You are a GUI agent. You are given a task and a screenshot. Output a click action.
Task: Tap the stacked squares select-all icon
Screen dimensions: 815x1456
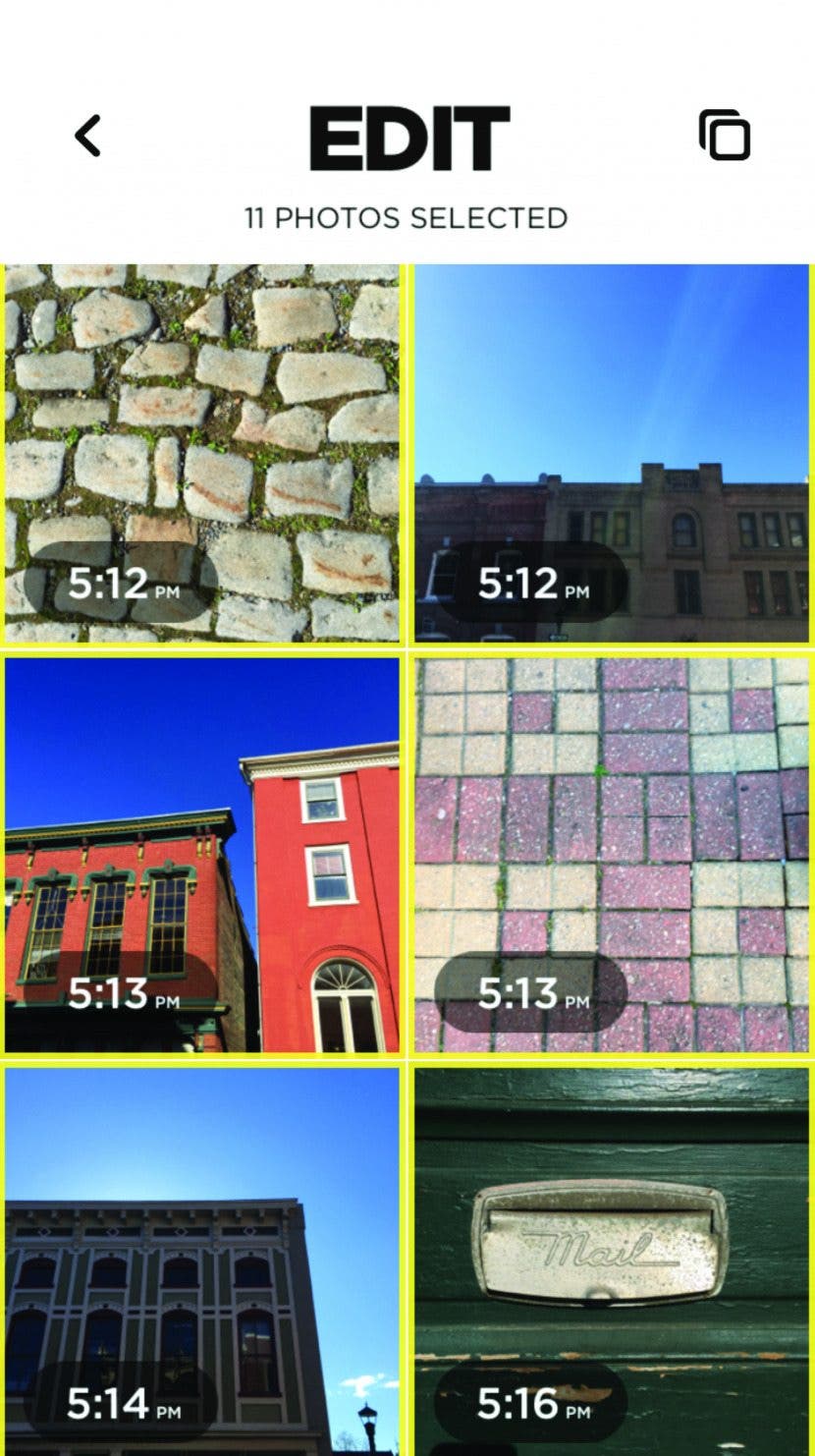(x=725, y=136)
